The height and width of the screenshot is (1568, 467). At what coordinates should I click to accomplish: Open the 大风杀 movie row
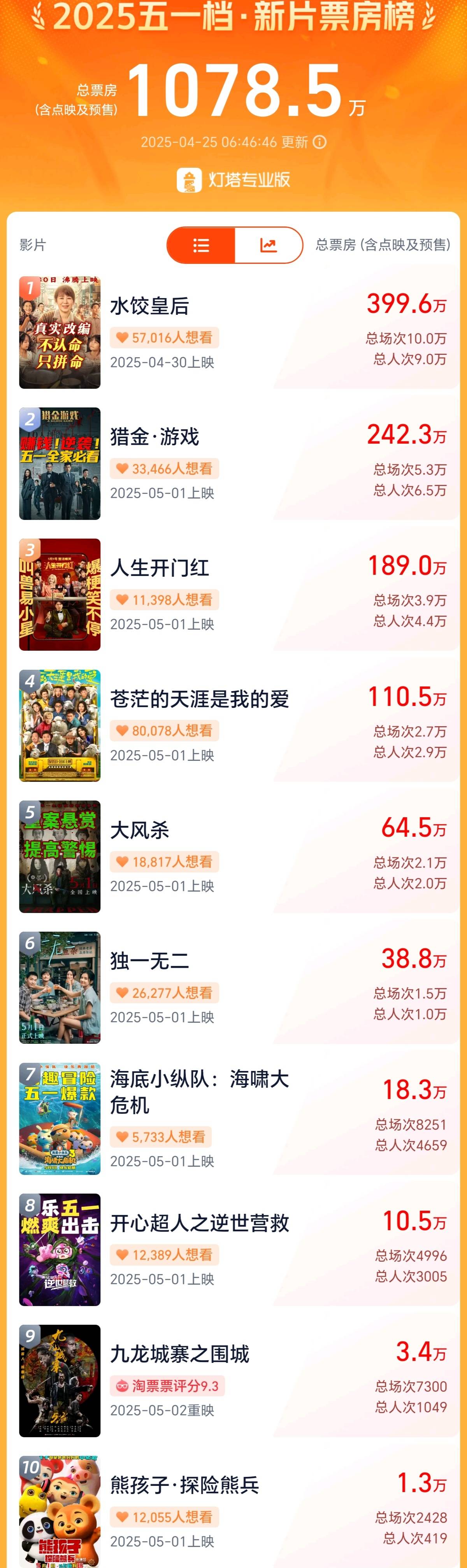point(233,857)
